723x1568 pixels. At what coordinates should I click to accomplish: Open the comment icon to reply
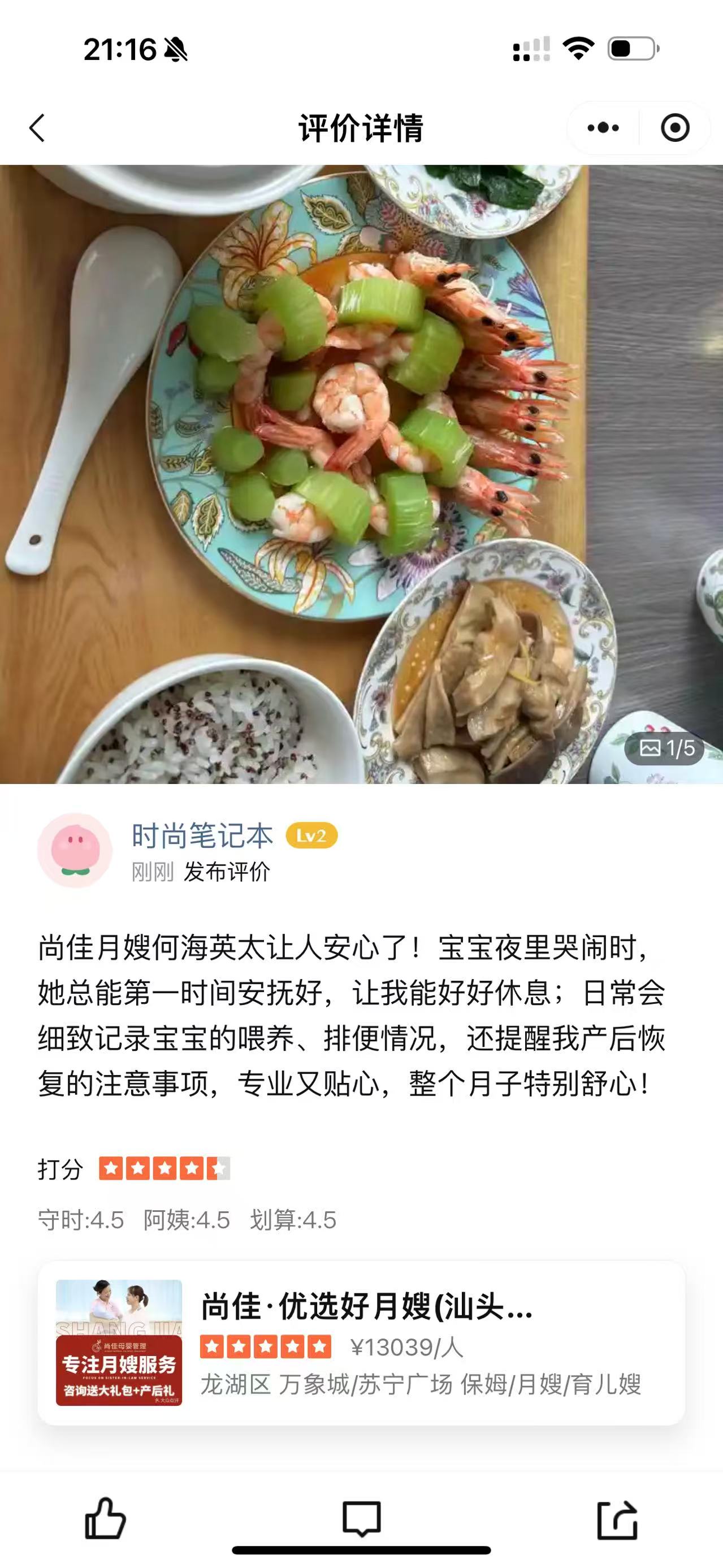coord(362,1518)
